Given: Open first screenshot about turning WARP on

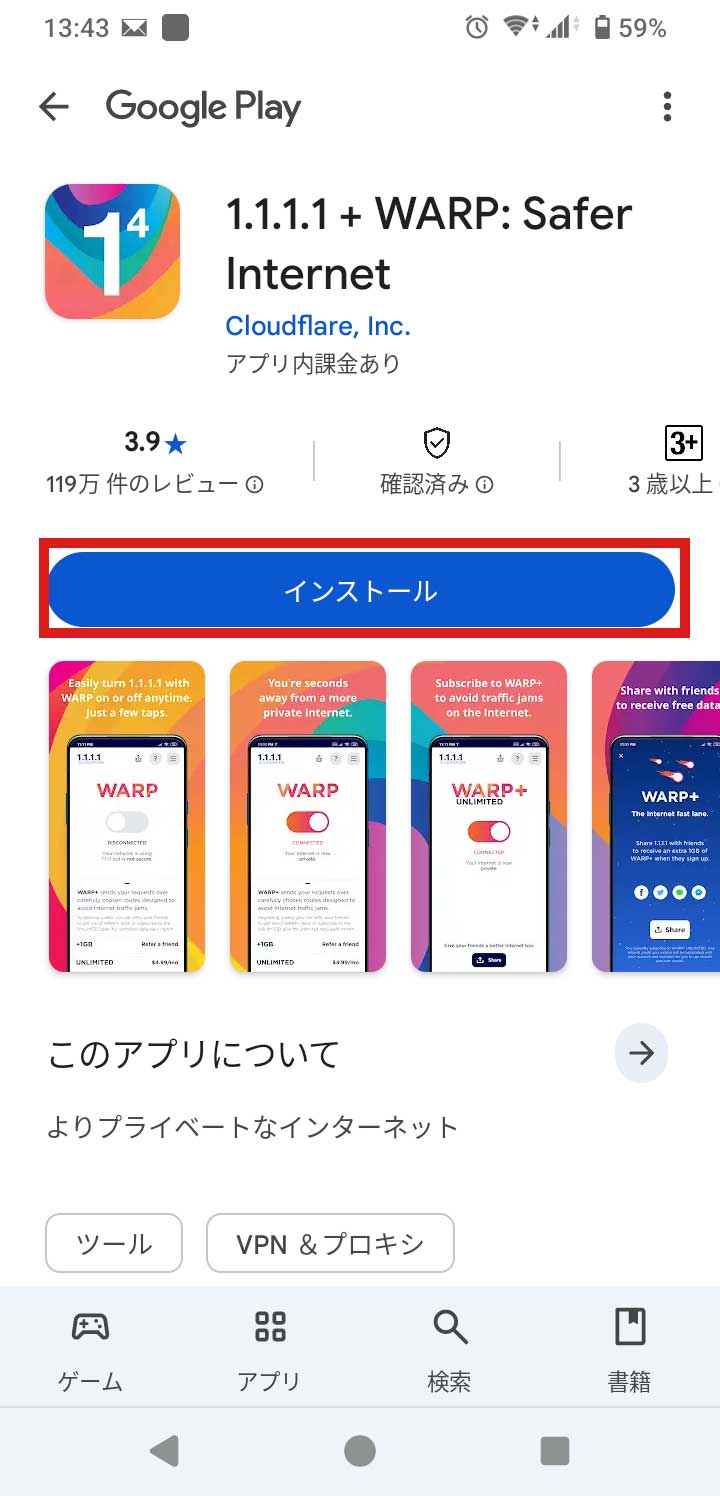Looking at the screenshot, I should click(127, 816).
